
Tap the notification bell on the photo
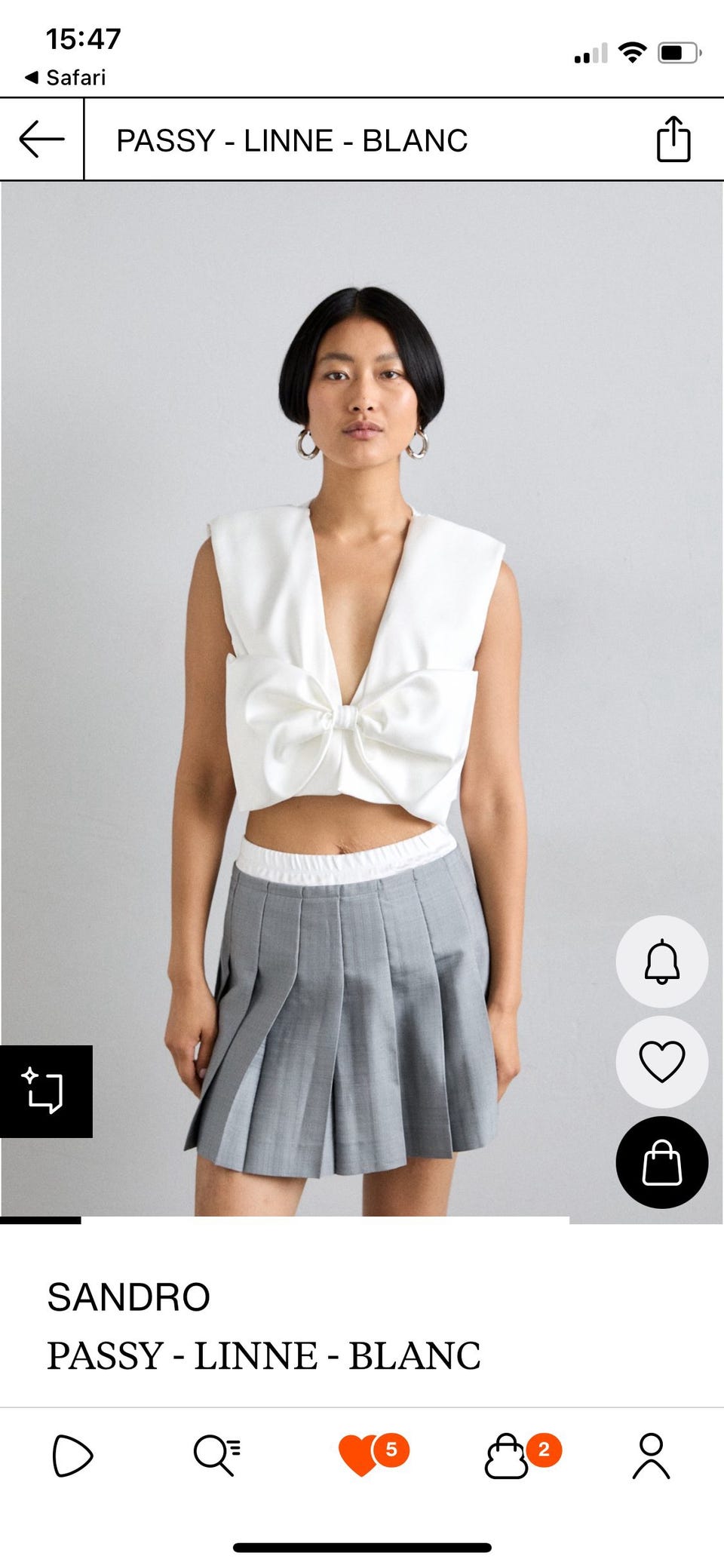pos(661,962)
